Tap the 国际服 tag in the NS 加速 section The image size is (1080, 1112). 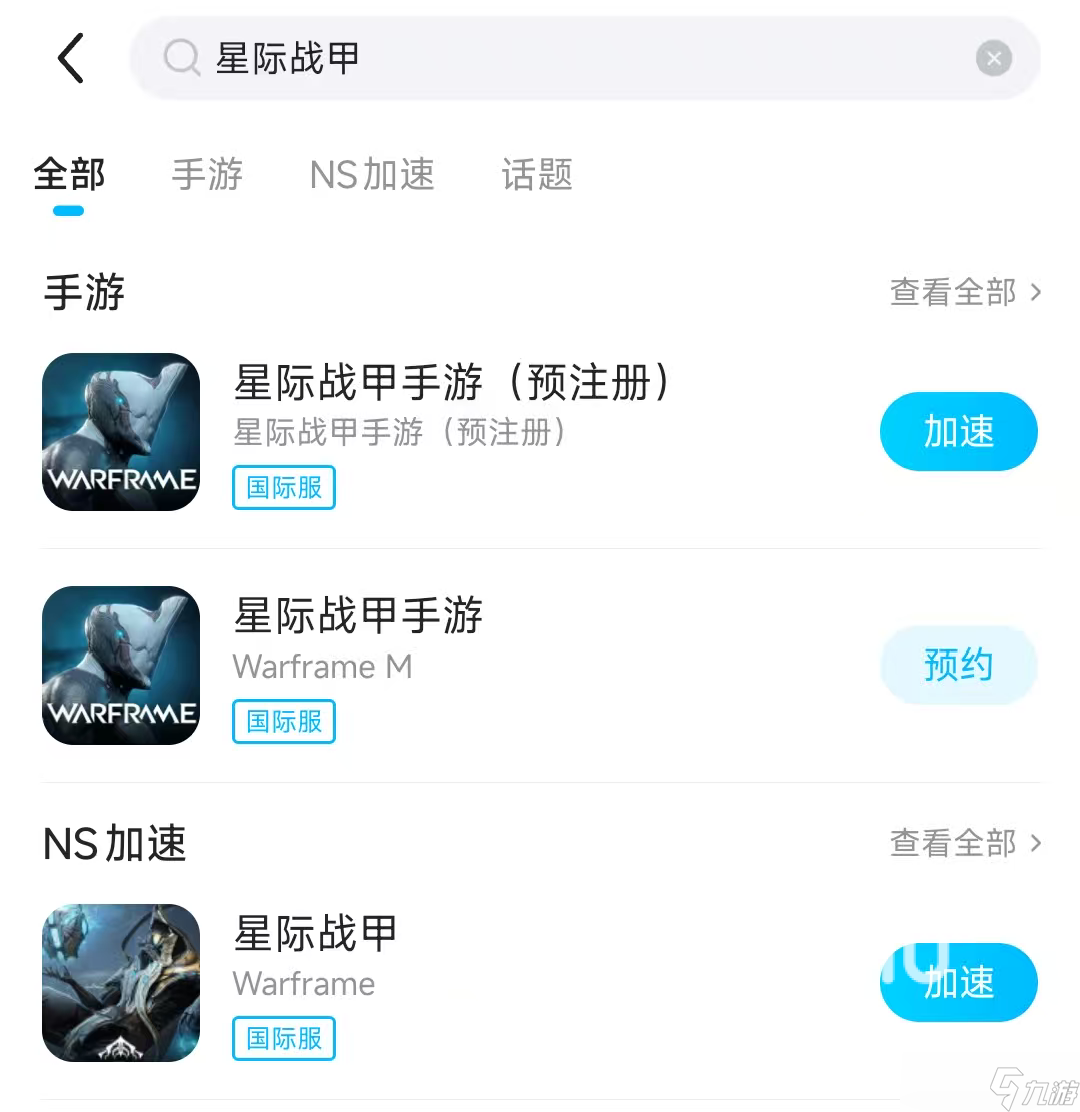pos(283,1039)
